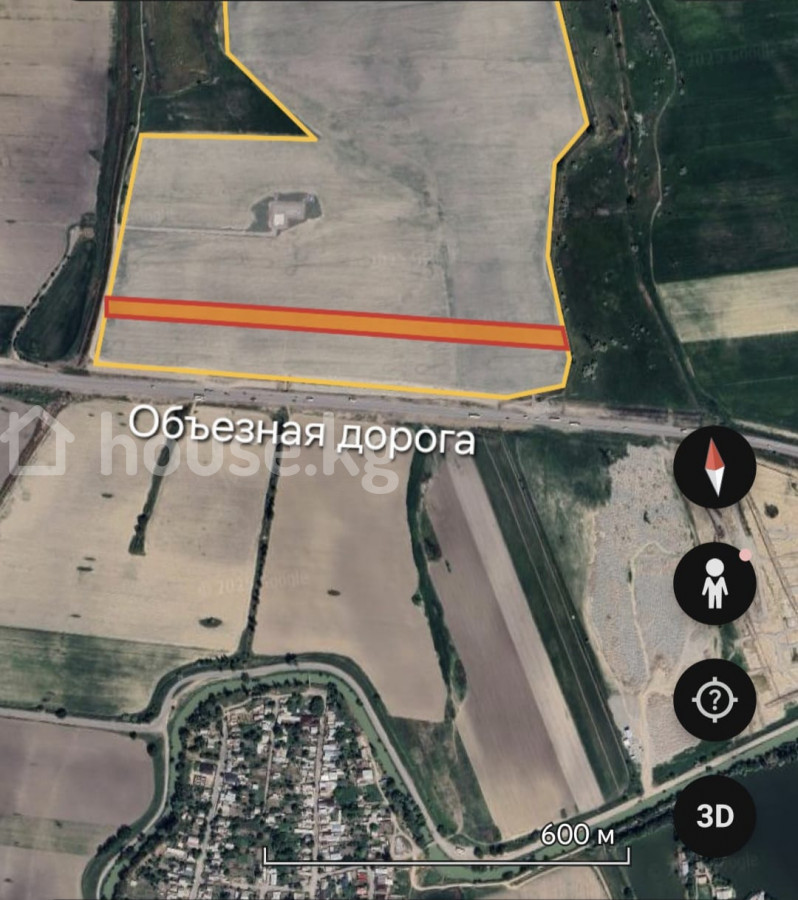Center the map on my location
Image resolution: width=798 pixels, height=900 pixels.
pyautogui.click(x=714, y=700)
